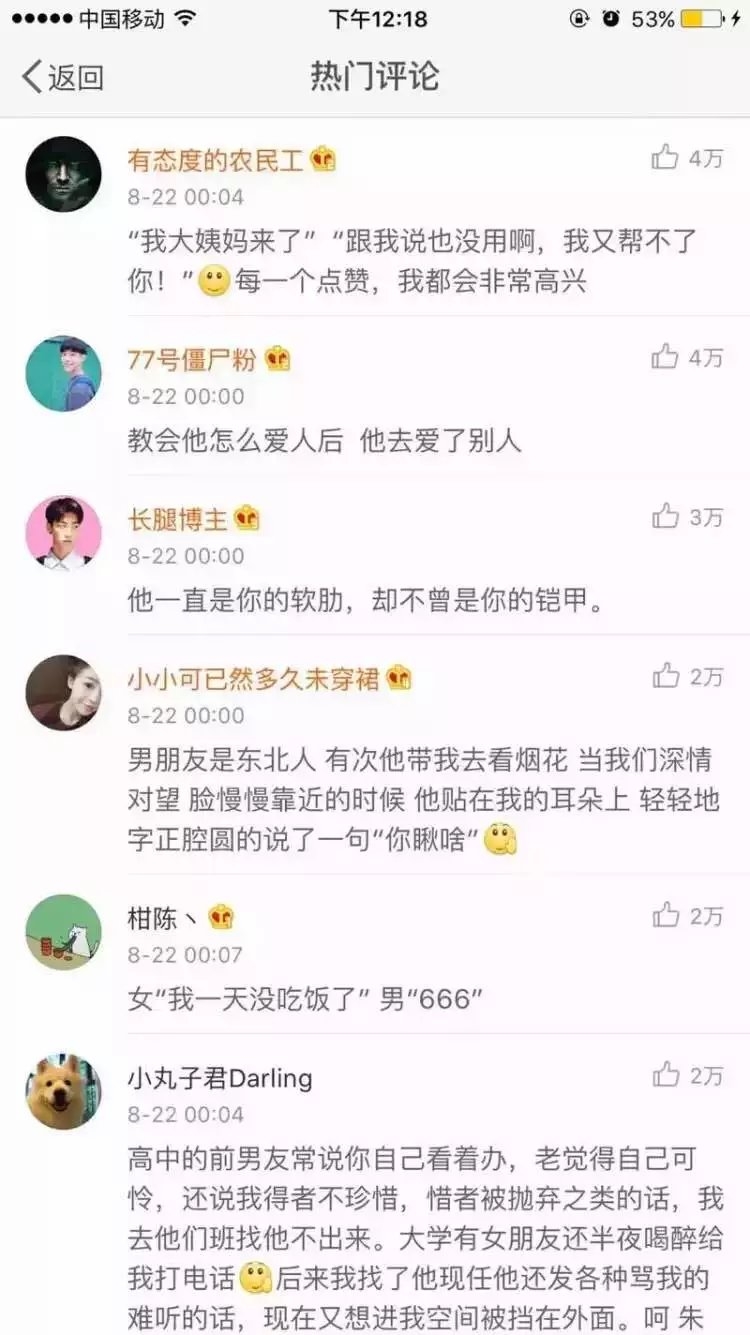The width and height of the screenshot is (750, 1335).
Task: Open the username 小丸子君Darling
Action: click(x=220, y=1079)
